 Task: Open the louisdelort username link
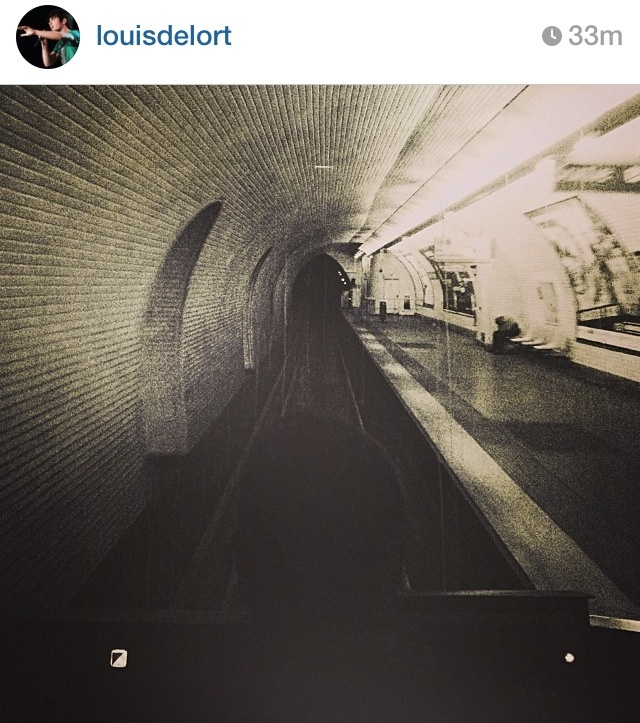click(x=163, y=37)
